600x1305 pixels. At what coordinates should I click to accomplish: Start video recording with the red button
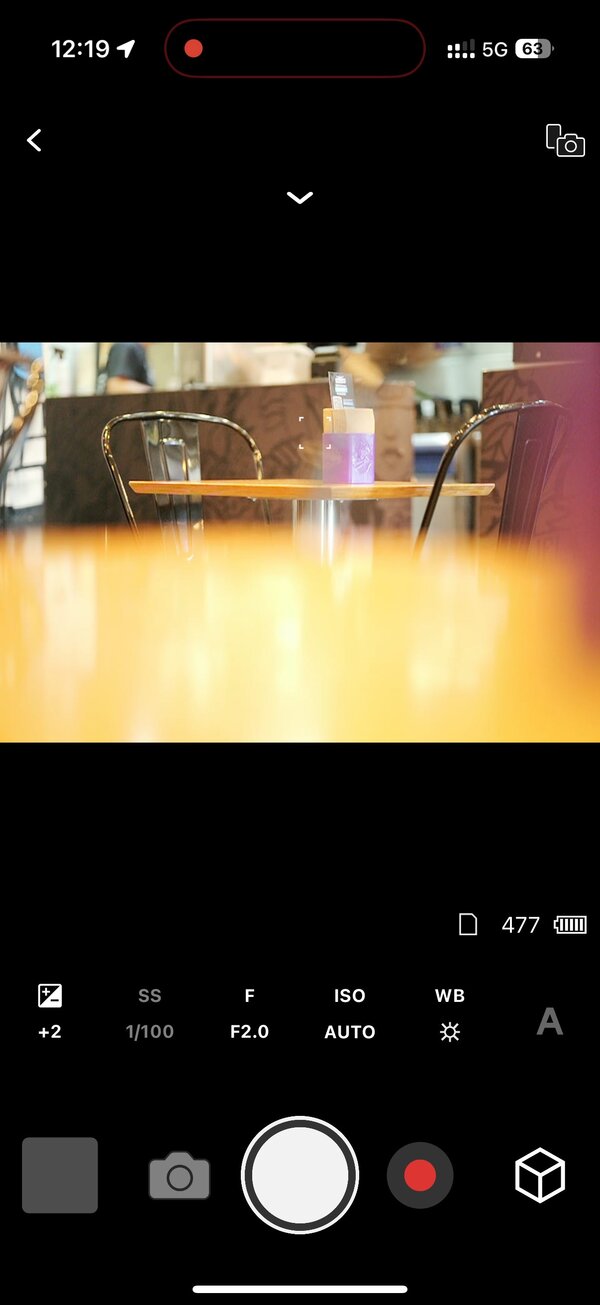point(420,1175)
